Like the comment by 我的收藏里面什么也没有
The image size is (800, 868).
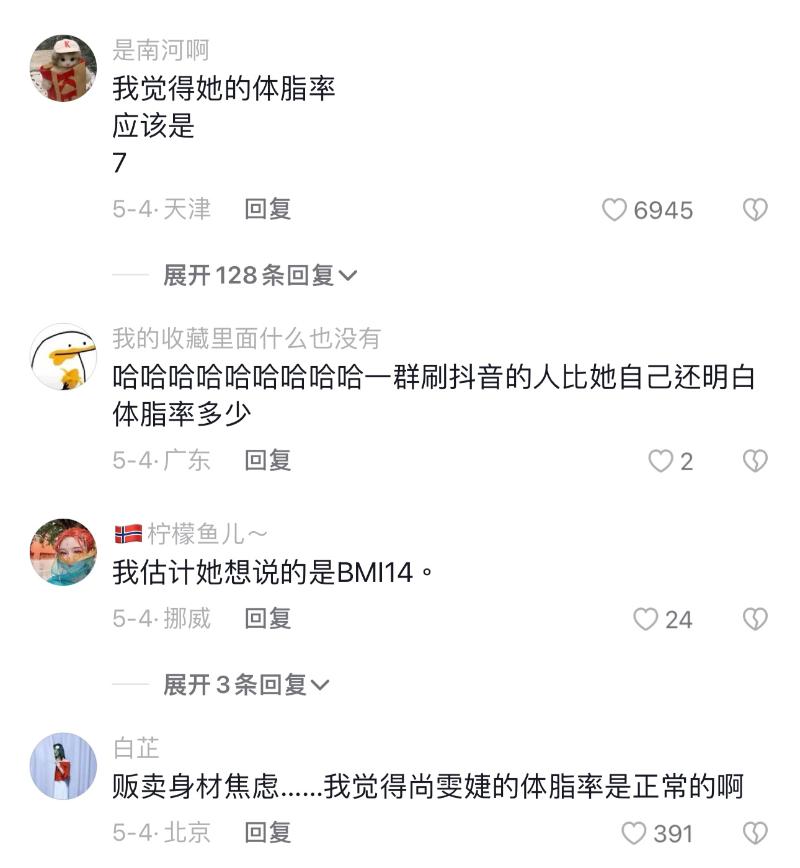click(x=660, y=461)
